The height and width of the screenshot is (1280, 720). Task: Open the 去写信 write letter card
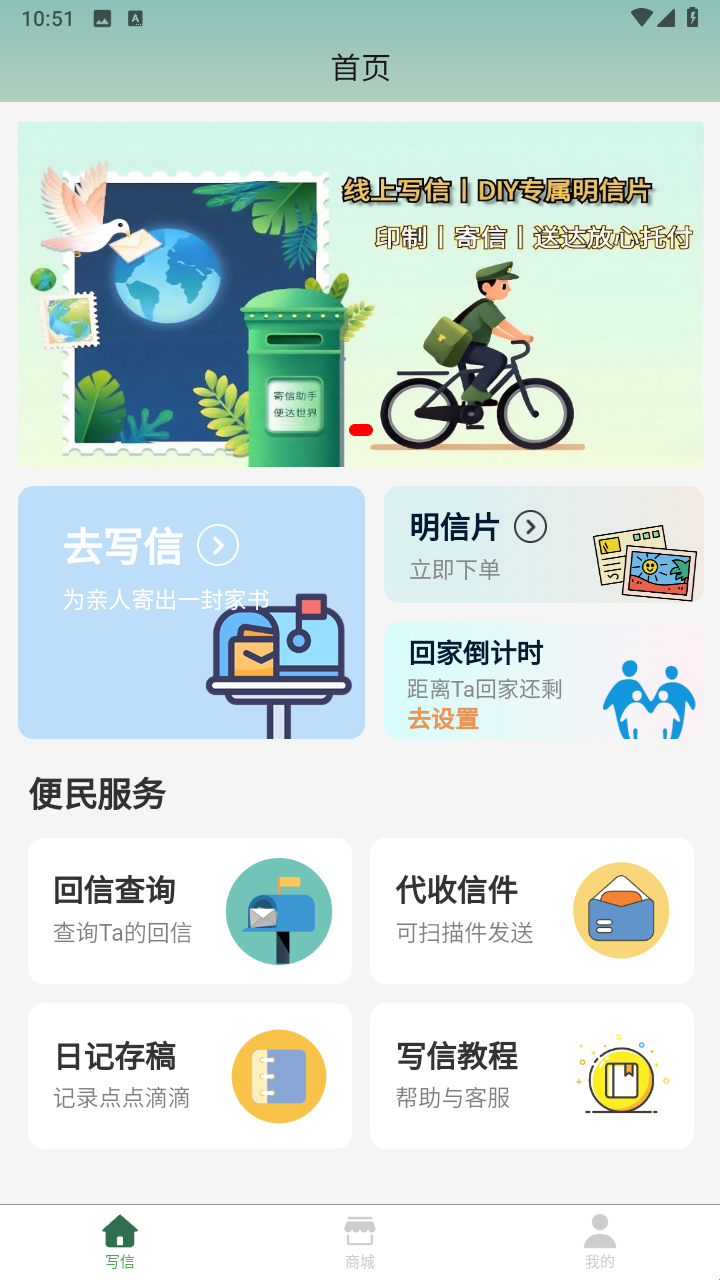point(191,612)
